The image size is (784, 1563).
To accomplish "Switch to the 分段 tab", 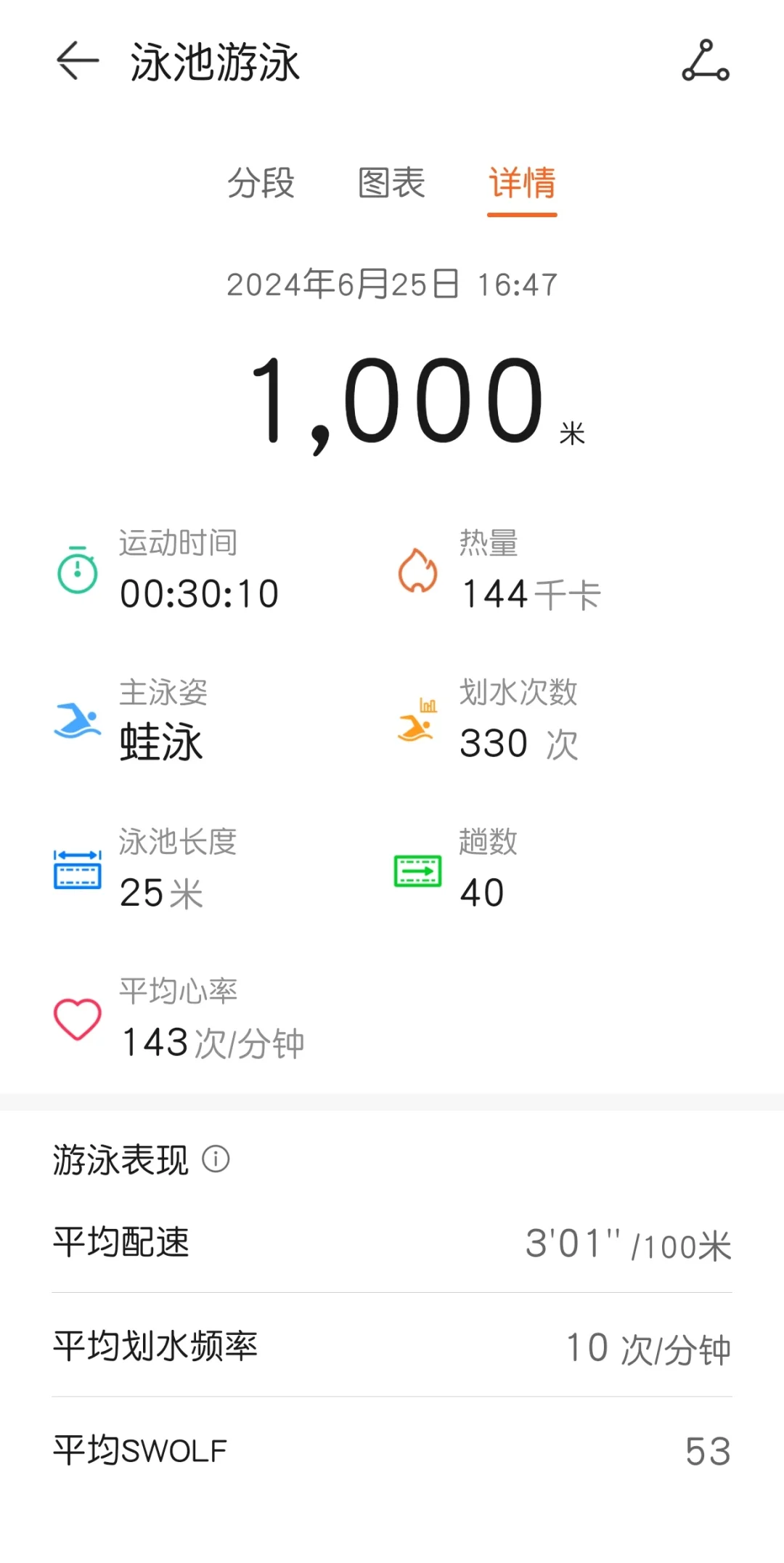I will coord(261,182).
